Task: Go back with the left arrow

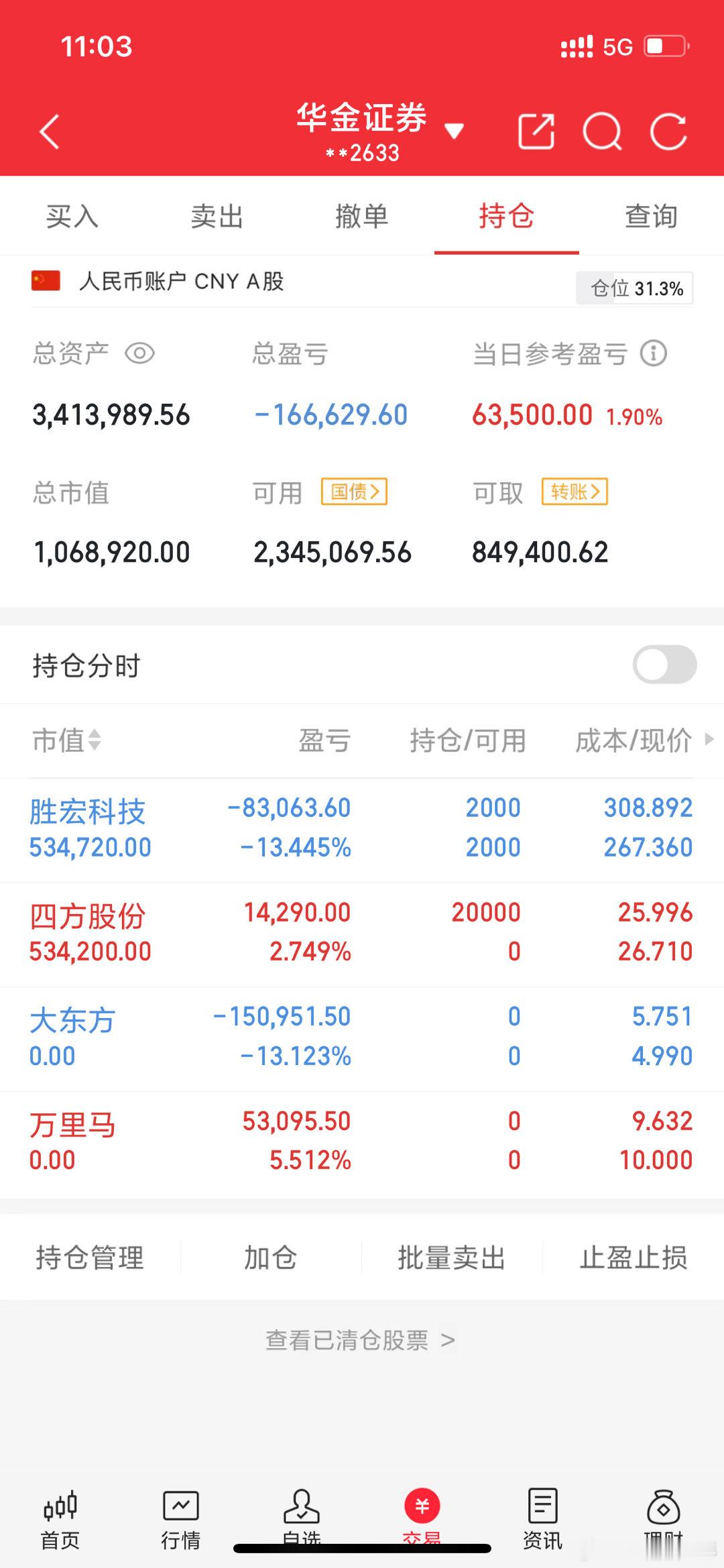Action: coord(48,132)
